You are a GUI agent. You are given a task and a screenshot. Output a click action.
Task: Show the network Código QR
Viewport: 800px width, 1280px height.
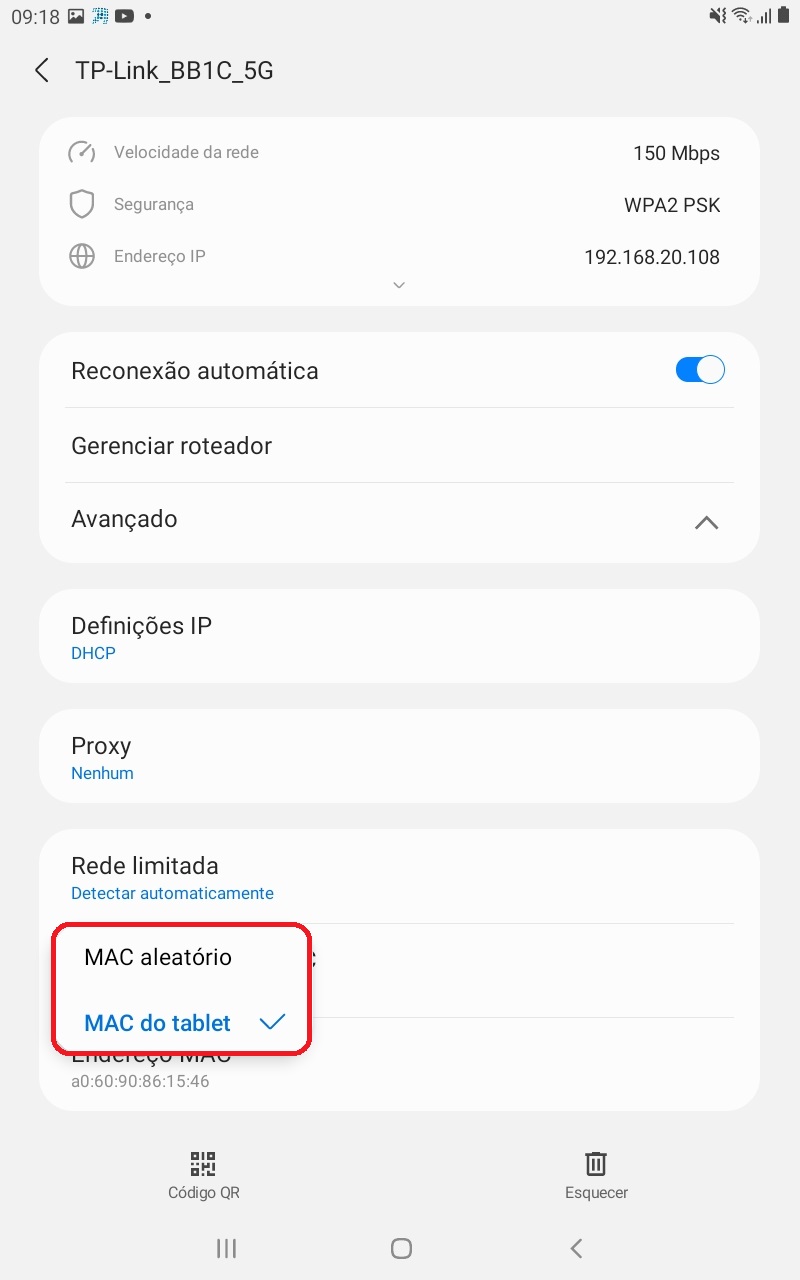click(x=203, y=1175)
